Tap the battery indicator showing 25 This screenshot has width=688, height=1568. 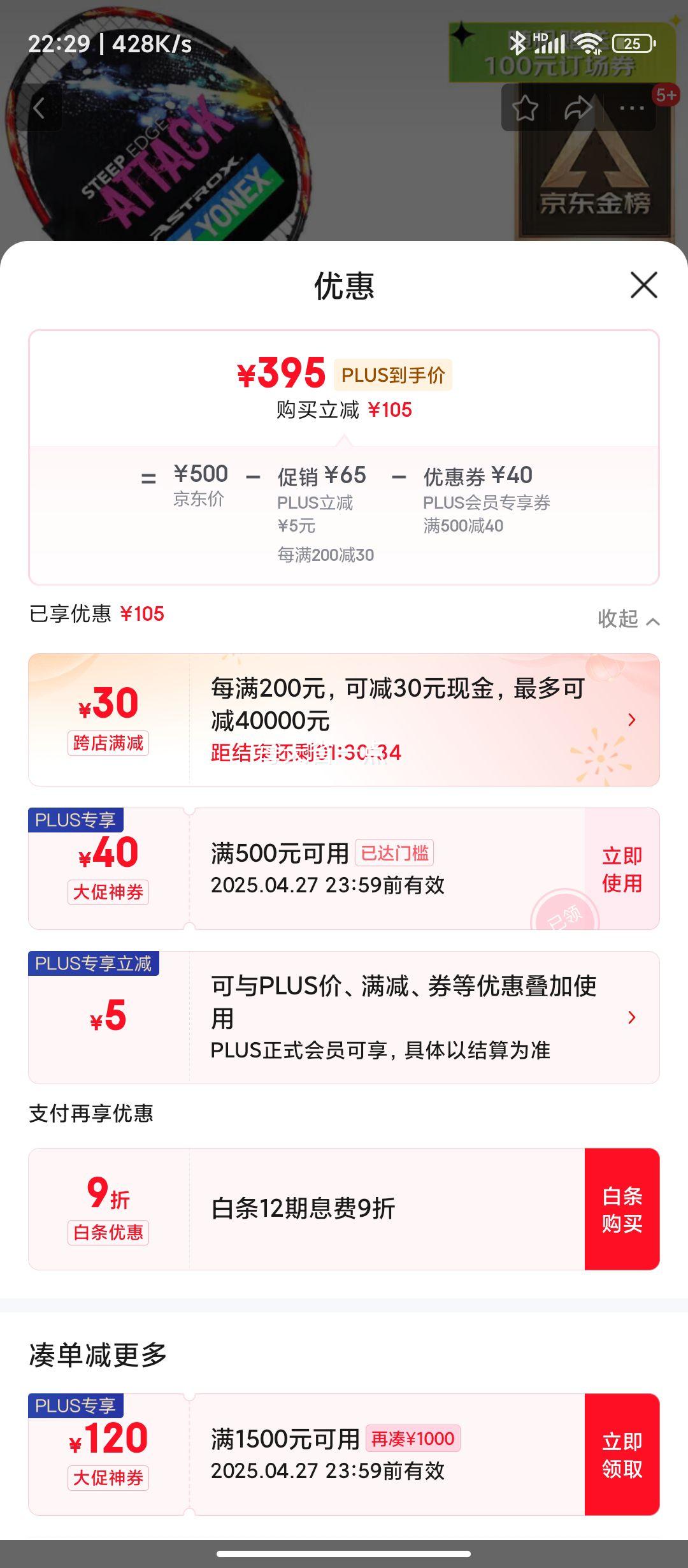(x=633, y=43)
